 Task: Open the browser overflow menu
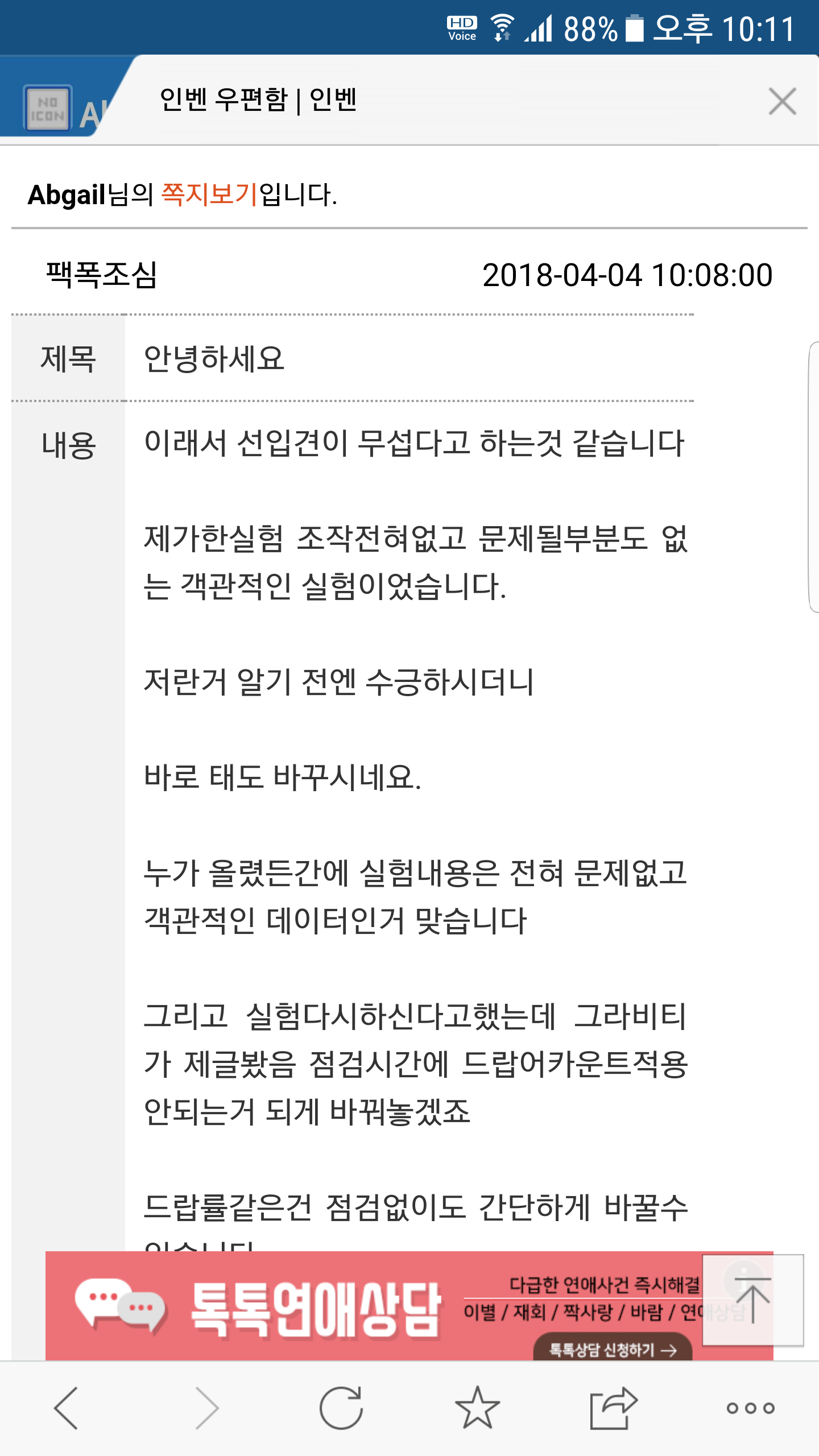click(751, 1408)
